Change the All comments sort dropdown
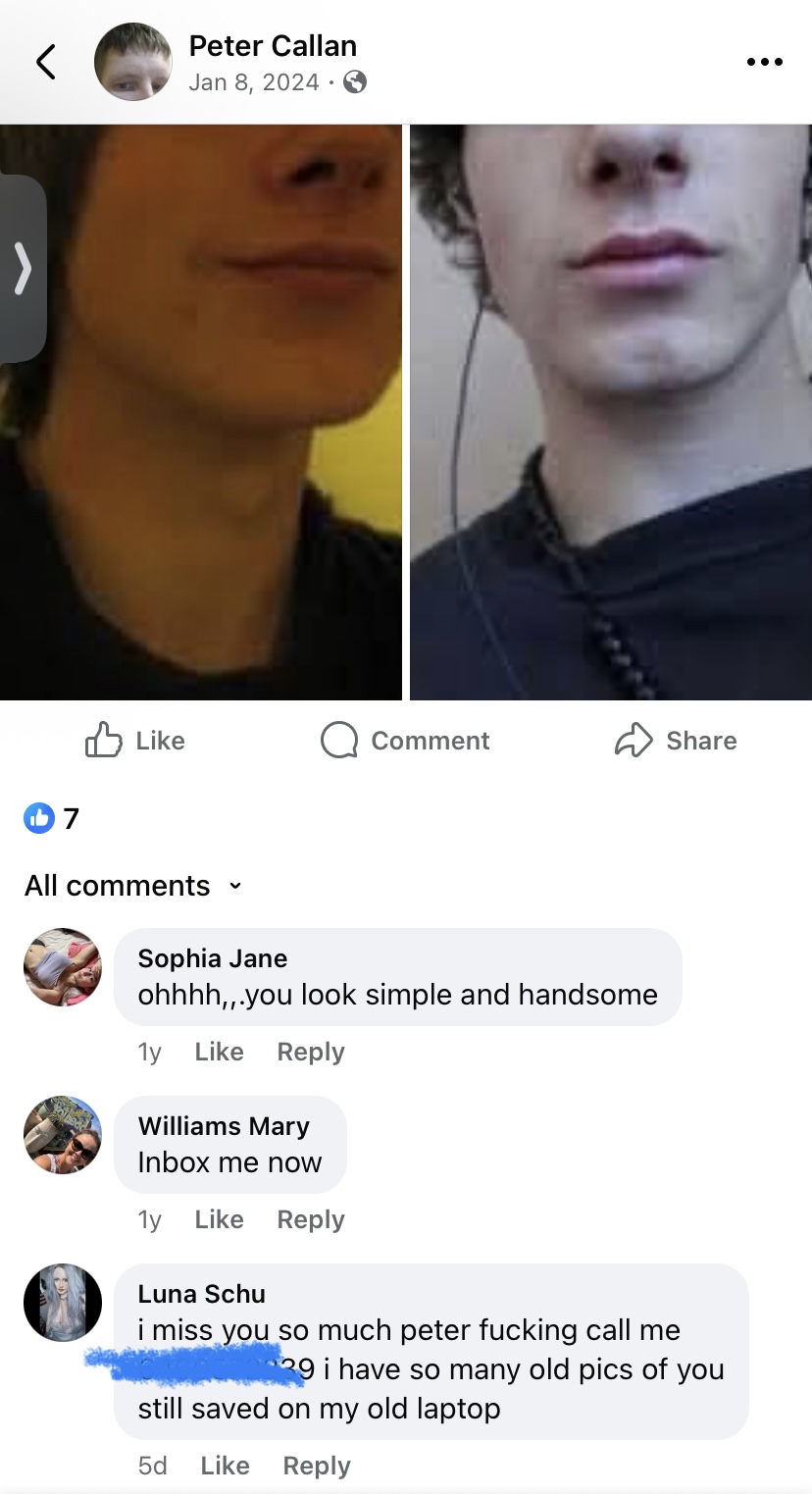Screen dimensions: 812x1494 coord(132,886)
